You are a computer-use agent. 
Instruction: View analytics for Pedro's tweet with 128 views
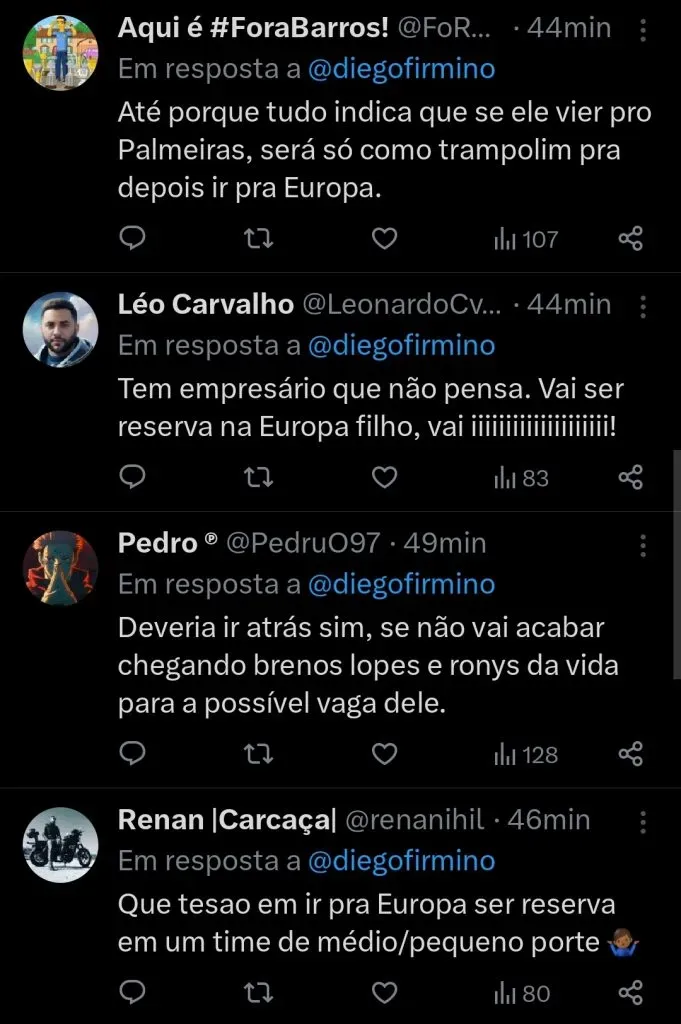pyautogui.click(x=526, y=754)
